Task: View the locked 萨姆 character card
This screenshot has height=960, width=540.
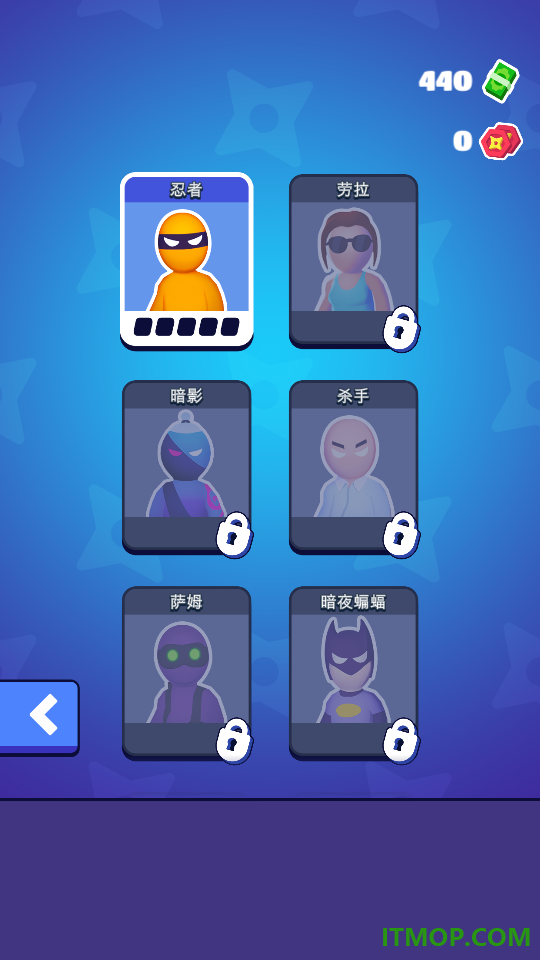Action: pos(187,673)
